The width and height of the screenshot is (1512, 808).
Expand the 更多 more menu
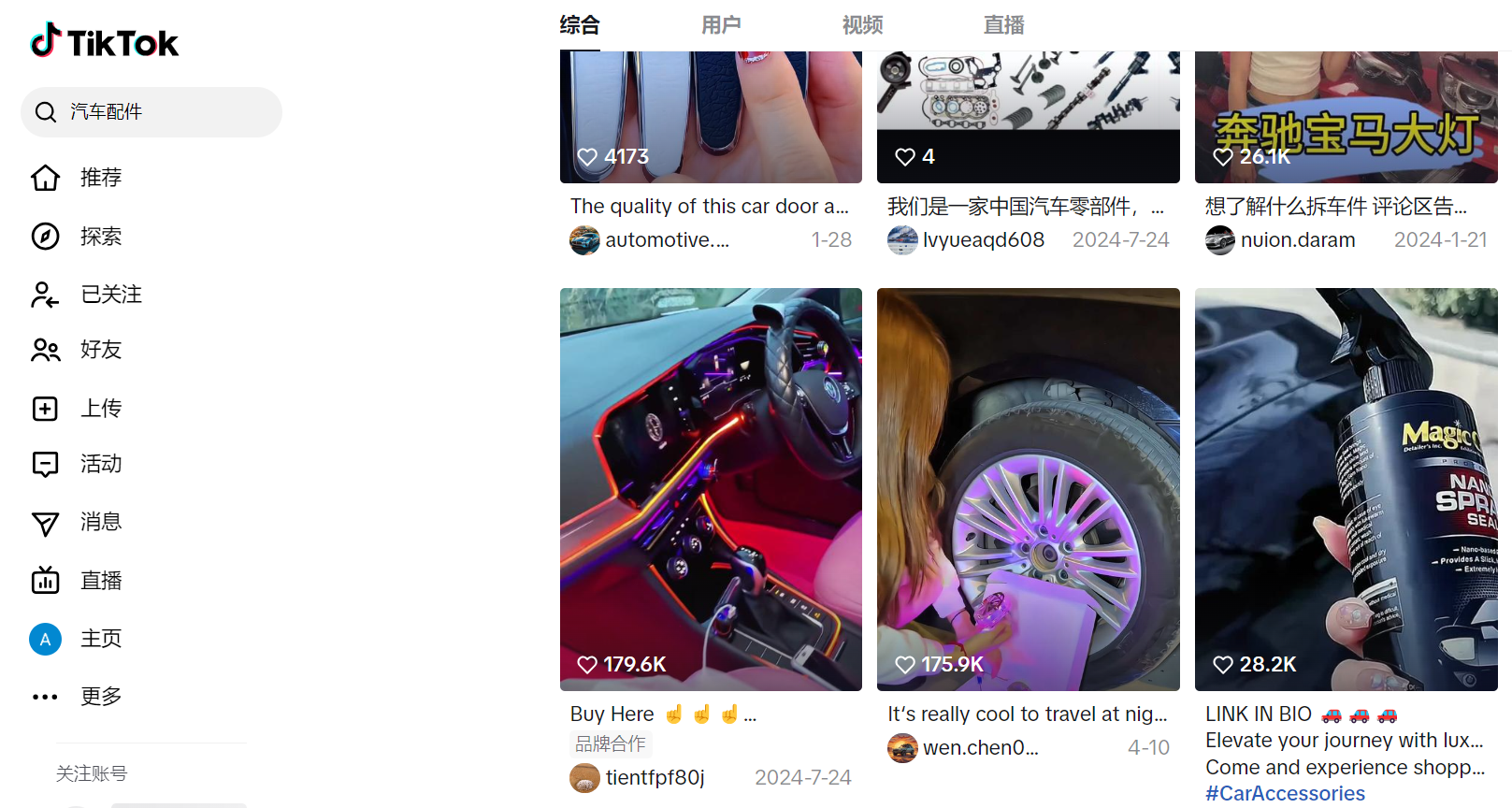[x=100, y=697]
